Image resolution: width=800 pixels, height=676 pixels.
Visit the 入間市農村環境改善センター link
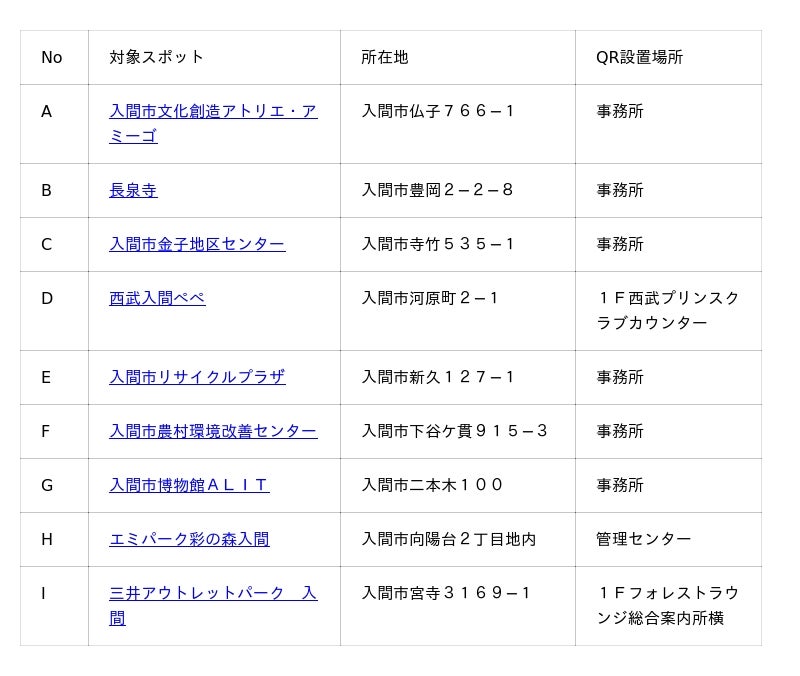pos(213,432)
